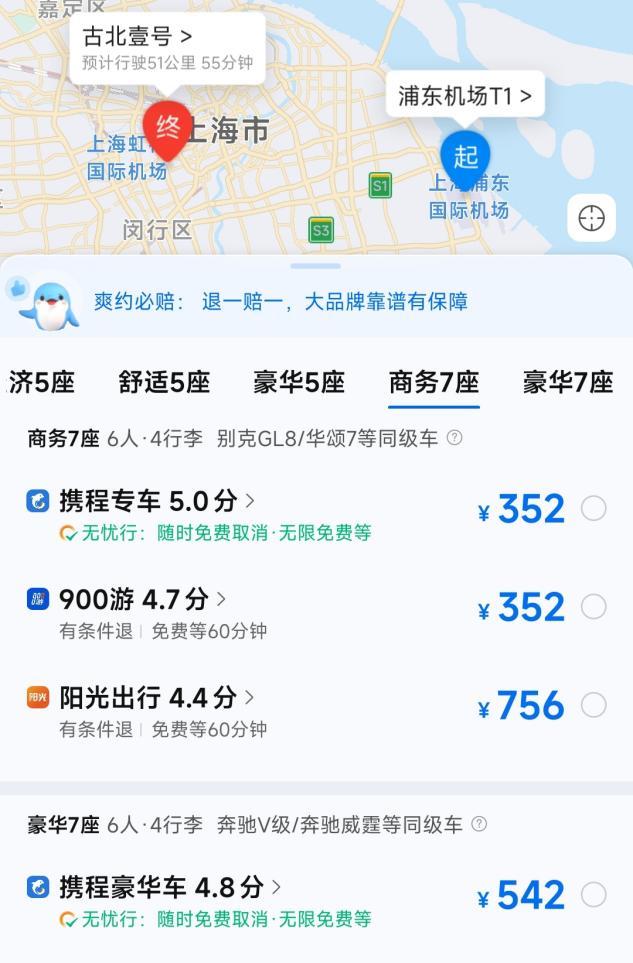View 携程豪华车 4.8分 rating details
Viewport: 633px width, 963px height.
[x=170, y=886]
